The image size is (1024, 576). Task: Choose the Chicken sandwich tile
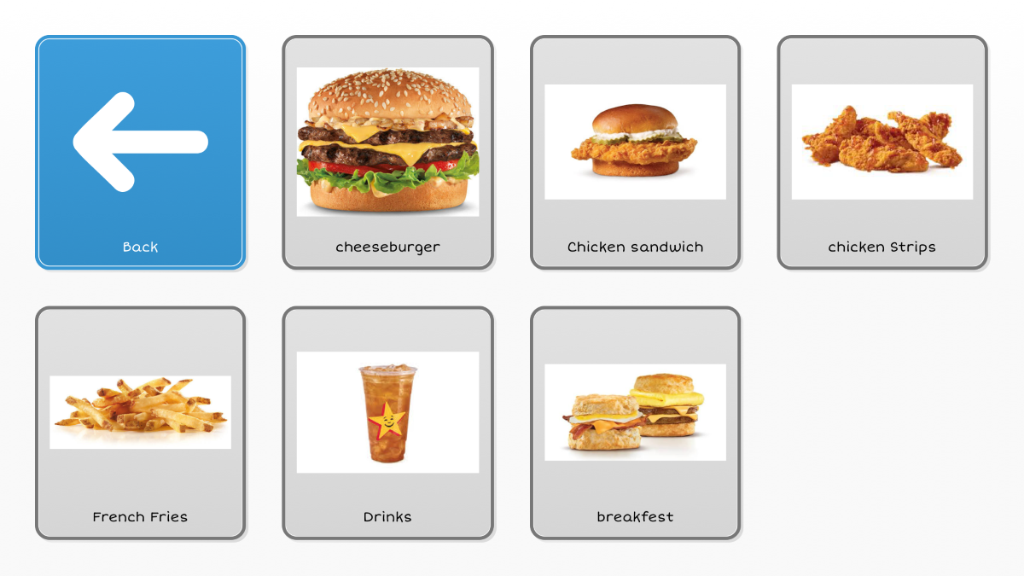tap(635, 152)
